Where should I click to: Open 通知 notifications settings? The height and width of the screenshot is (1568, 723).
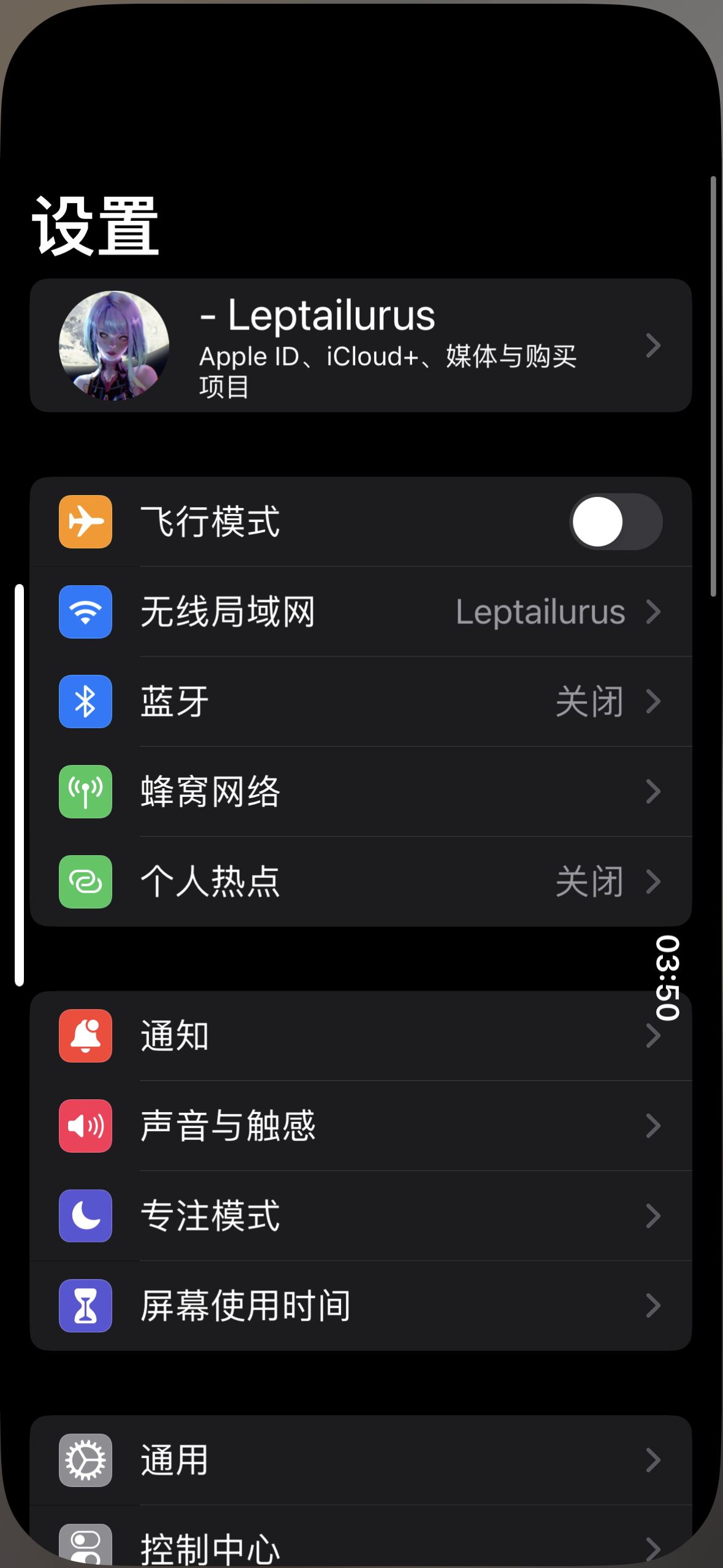click(361, 1036)
